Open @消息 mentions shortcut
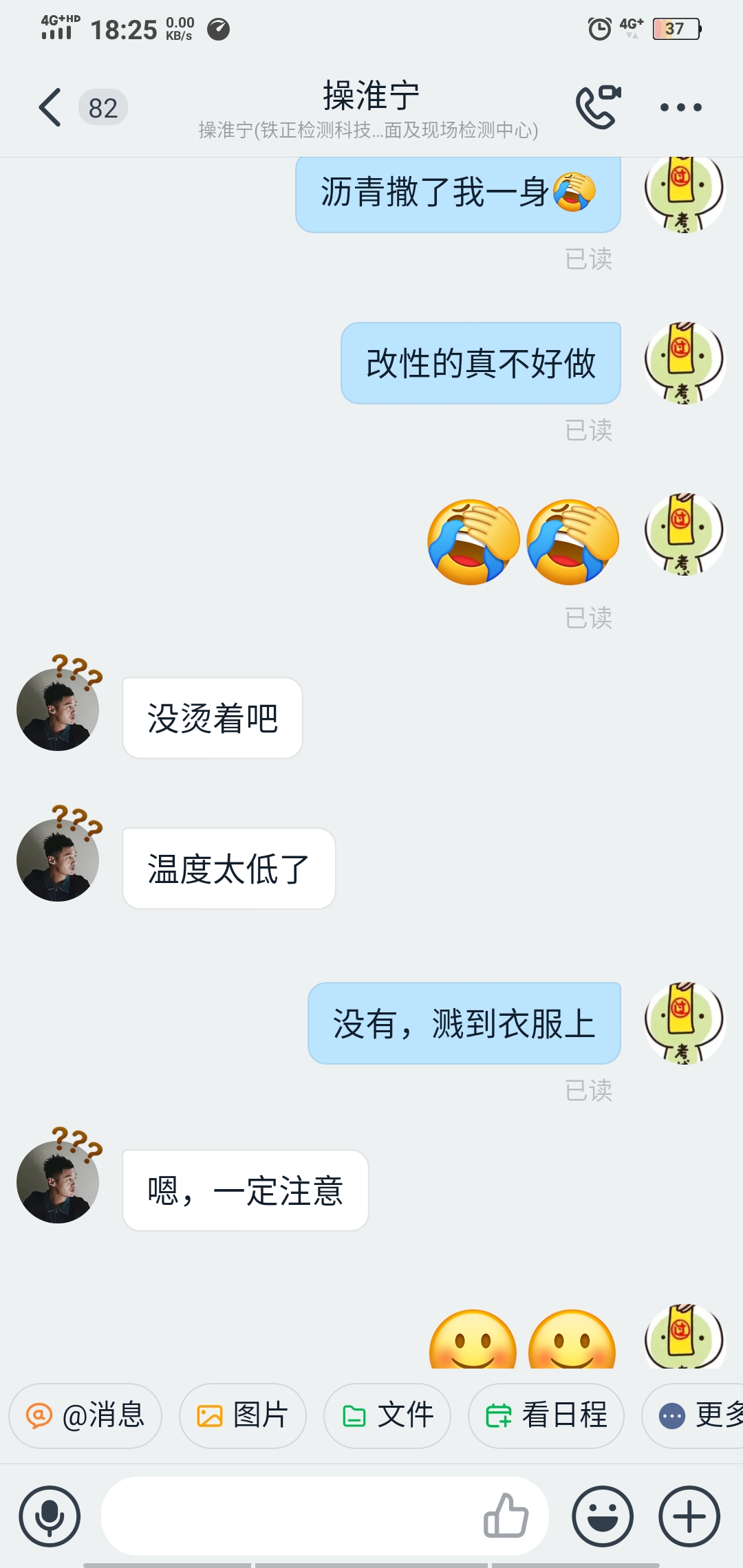 point(85,1415)
